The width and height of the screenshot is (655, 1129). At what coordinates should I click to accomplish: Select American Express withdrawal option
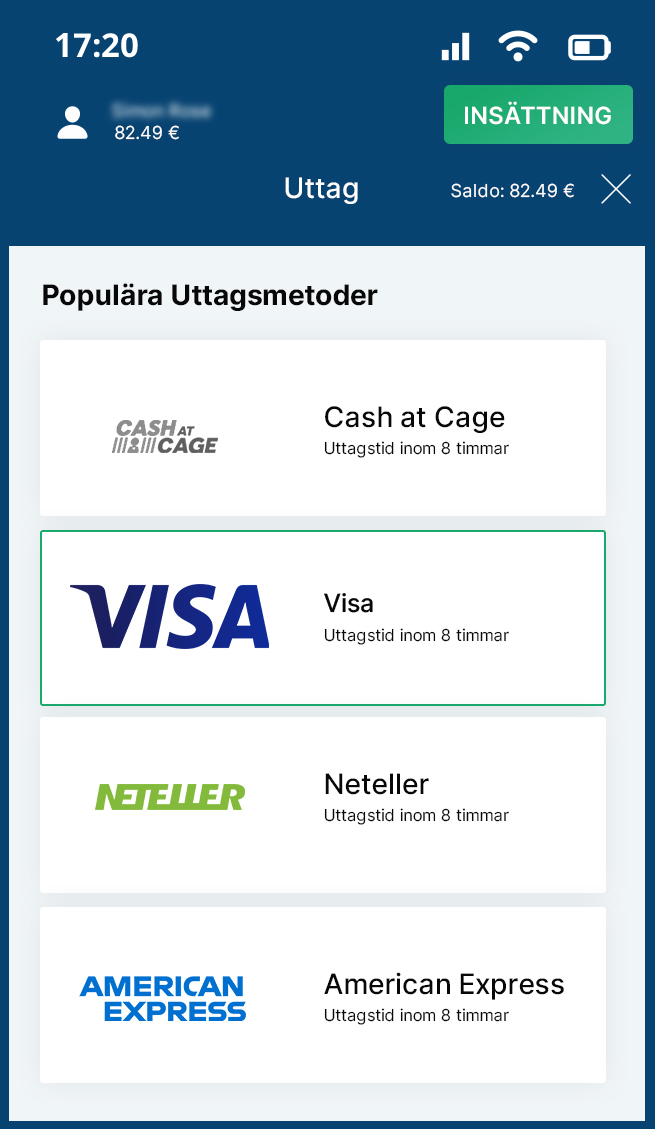[x=322, y=995]
